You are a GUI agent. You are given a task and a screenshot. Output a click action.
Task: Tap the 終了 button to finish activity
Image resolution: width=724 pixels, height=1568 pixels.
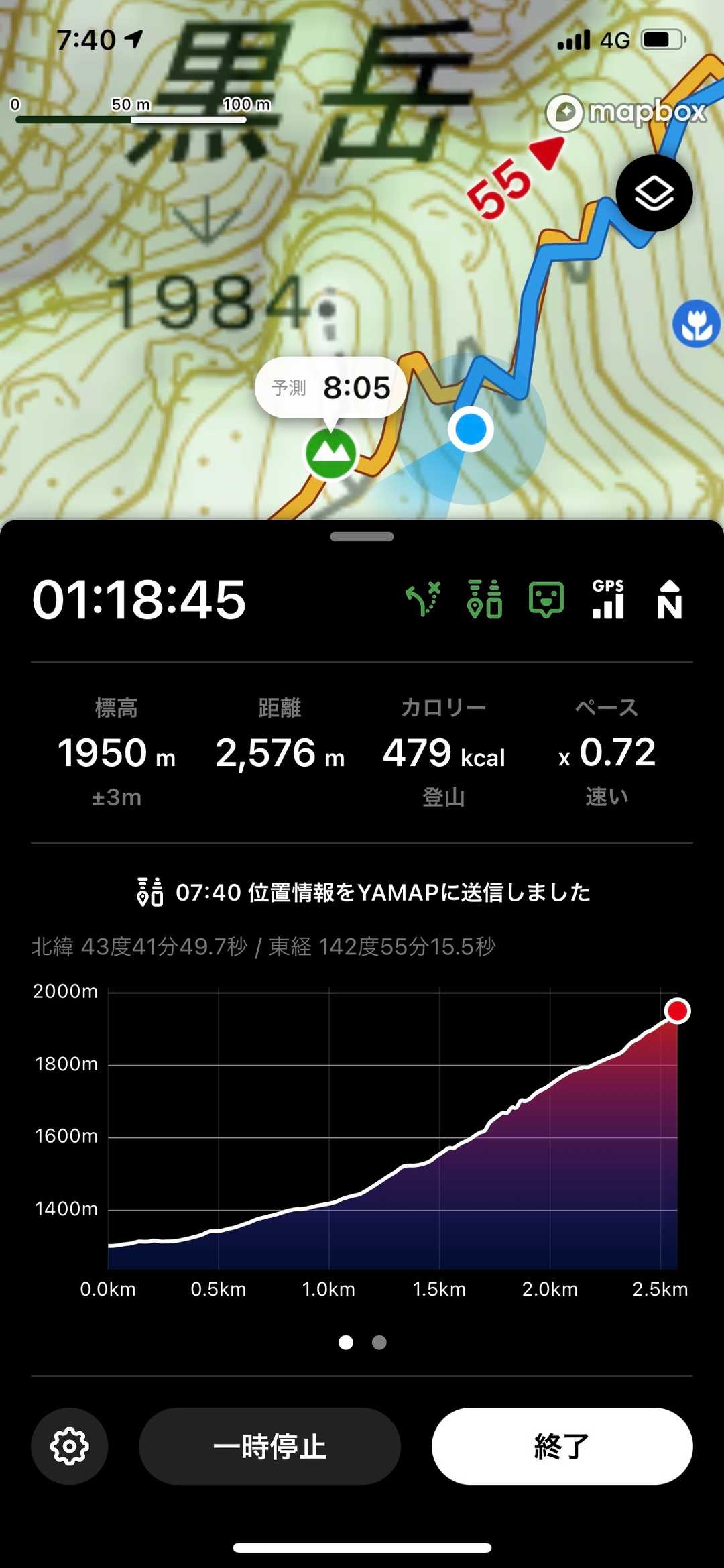coord(562,1446)
